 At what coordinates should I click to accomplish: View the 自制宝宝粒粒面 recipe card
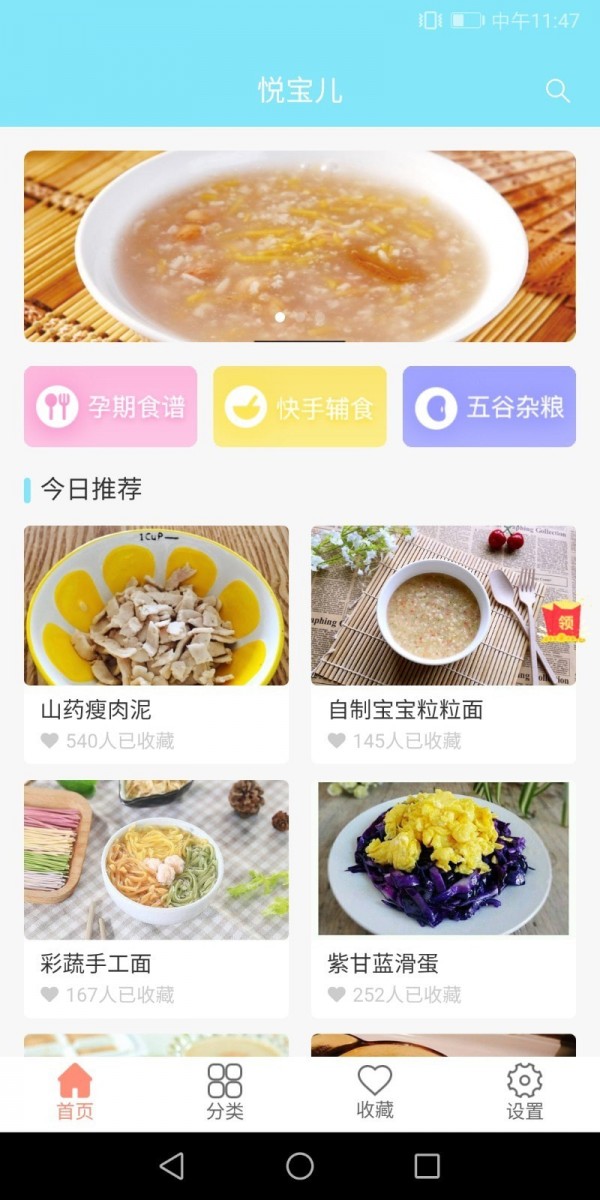tap(443, 644)
